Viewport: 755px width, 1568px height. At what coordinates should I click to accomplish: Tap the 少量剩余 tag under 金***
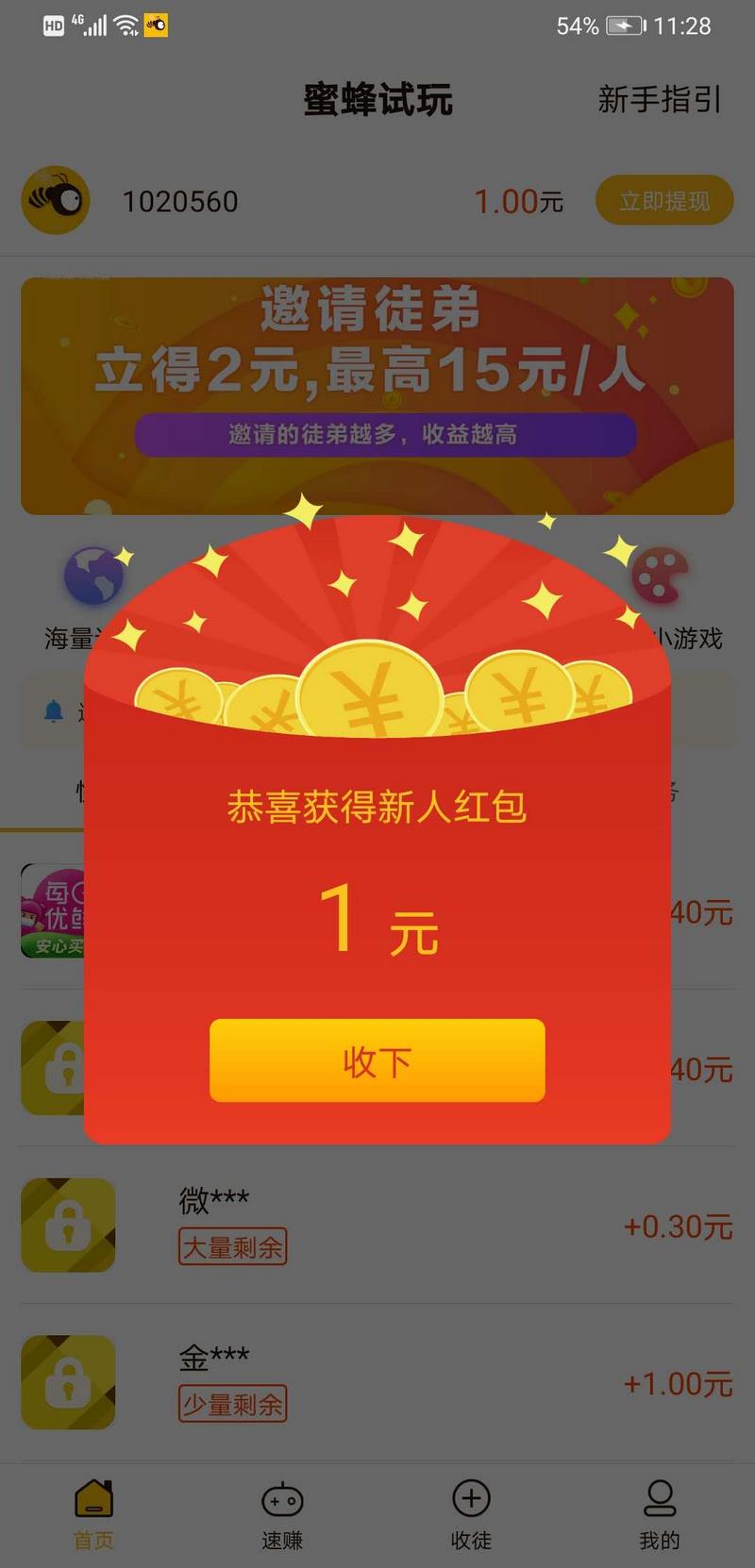232,1405
